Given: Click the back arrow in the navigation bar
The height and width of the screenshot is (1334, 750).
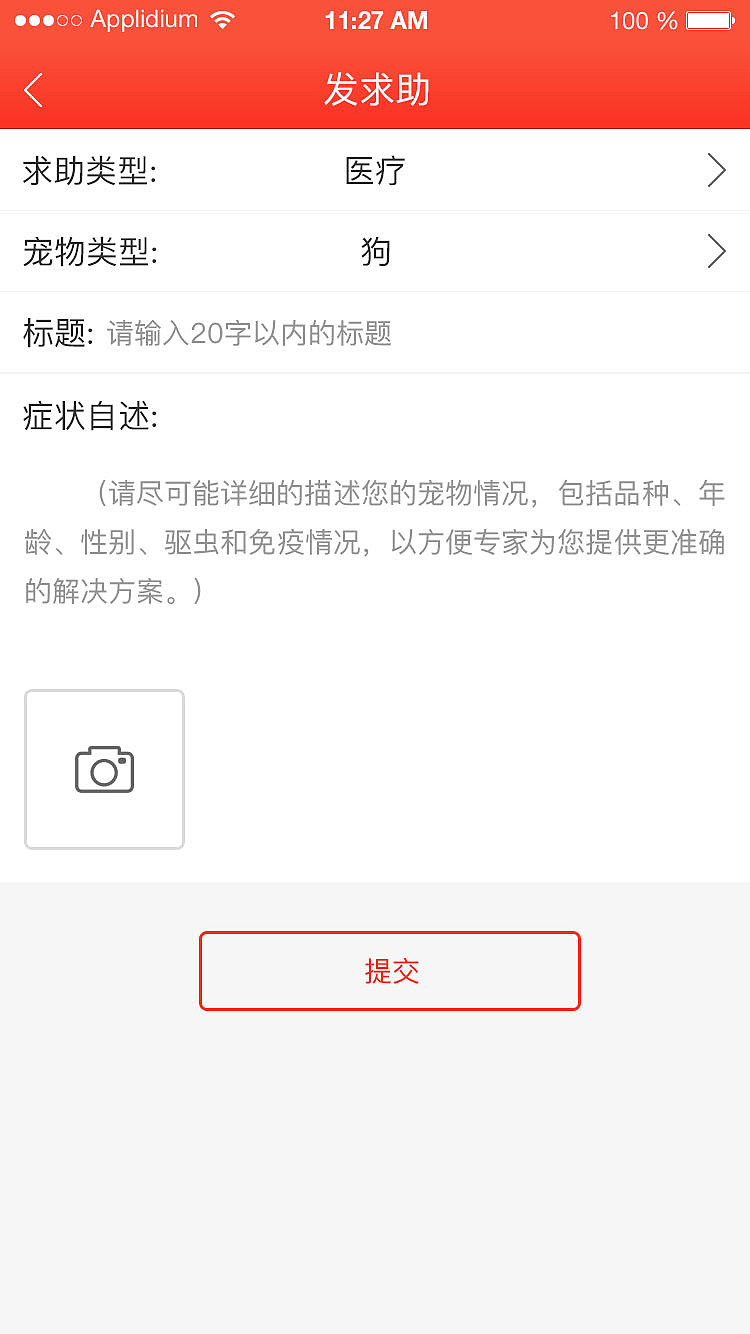Looking at the screenshot, I should (32, 89).
